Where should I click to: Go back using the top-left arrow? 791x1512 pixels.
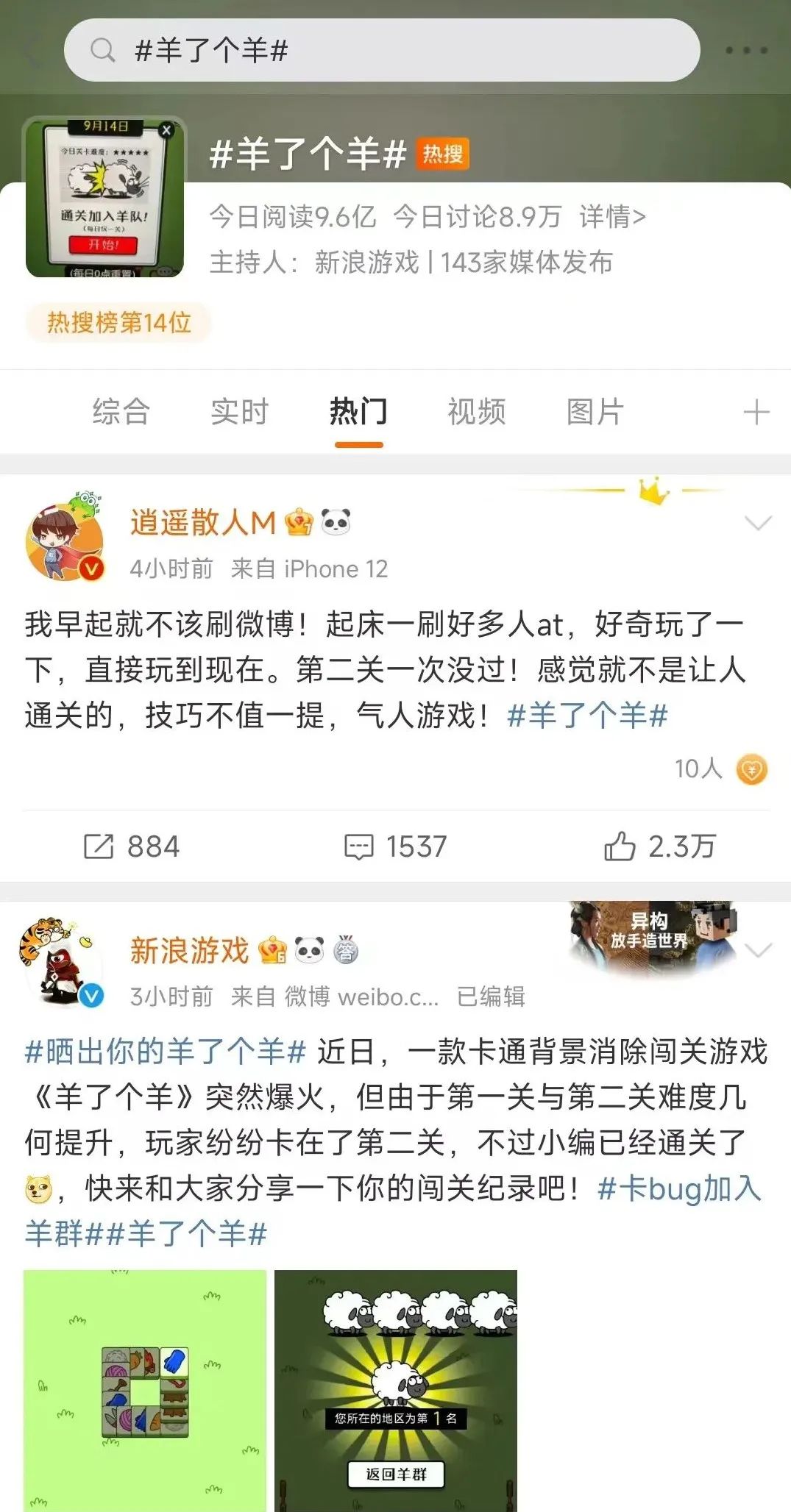pyautogui.click(x=31, y=50)
